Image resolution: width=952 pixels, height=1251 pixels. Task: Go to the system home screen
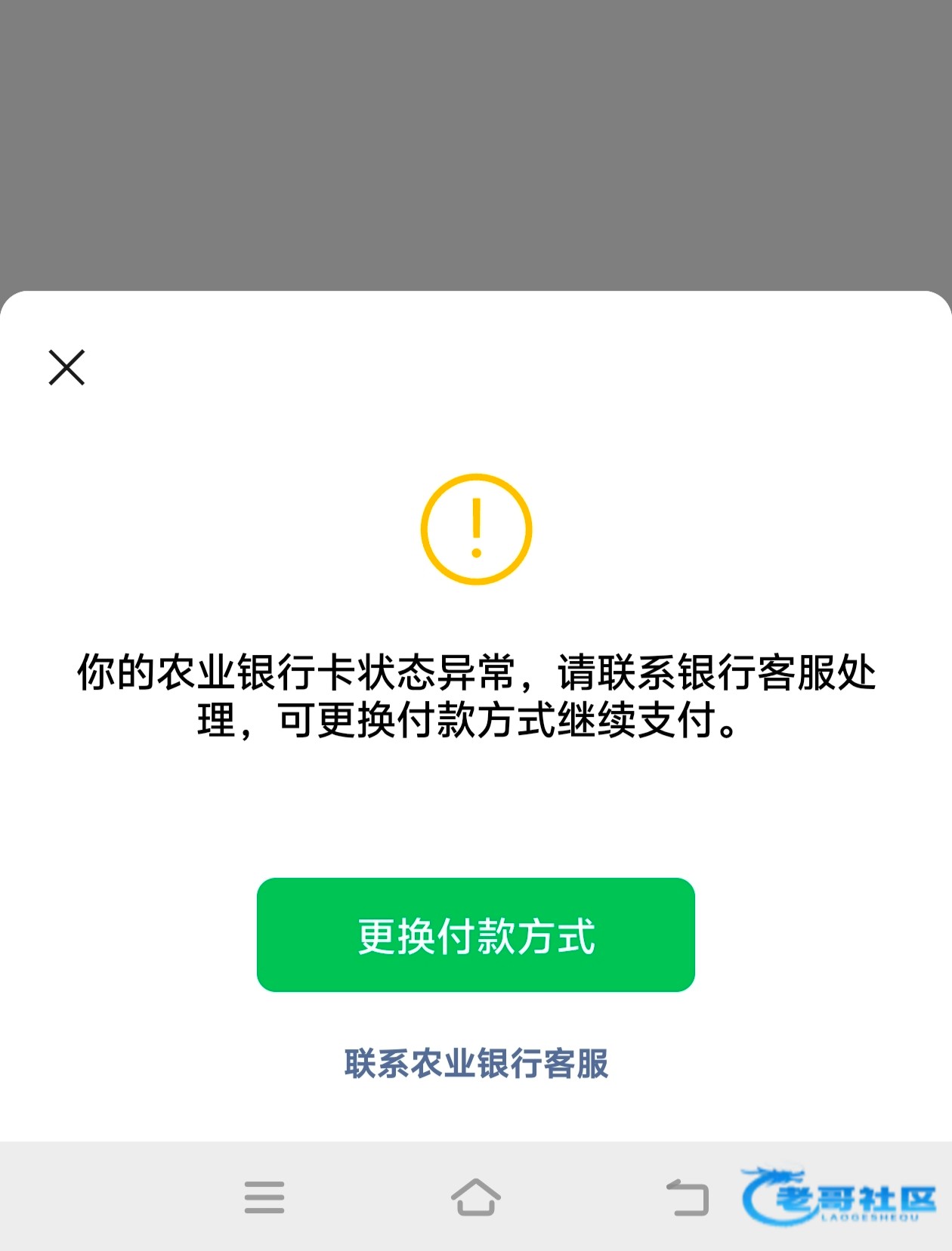(x=476, y=1197)
